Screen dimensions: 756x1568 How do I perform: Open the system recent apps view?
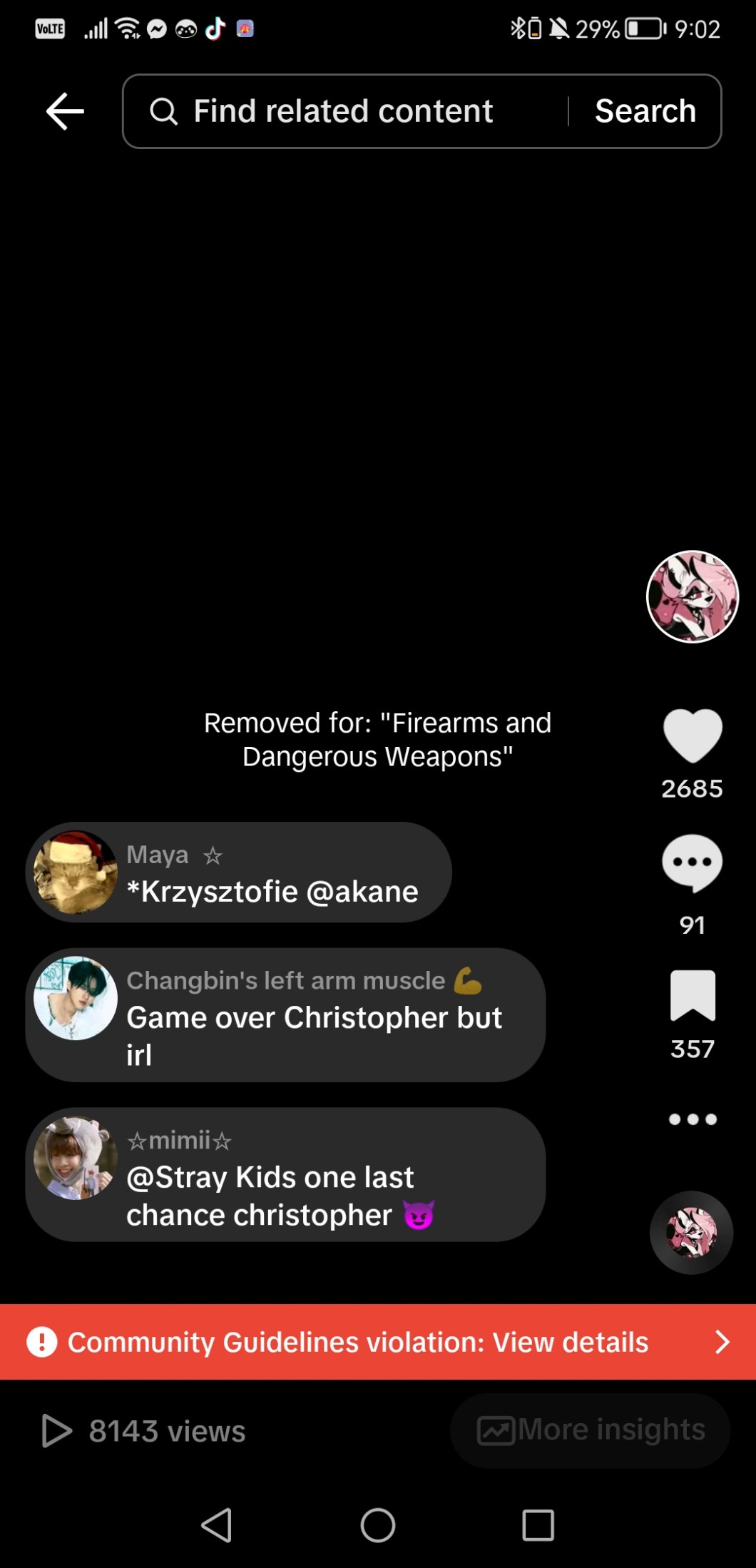[x=538, y=1525]
